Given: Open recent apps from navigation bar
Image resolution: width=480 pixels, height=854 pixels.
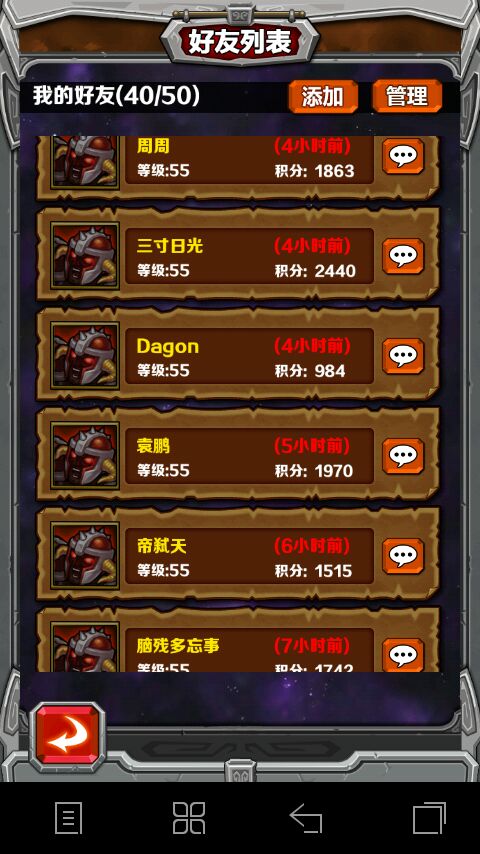Looking at the screenshot, I should (429, 818).
